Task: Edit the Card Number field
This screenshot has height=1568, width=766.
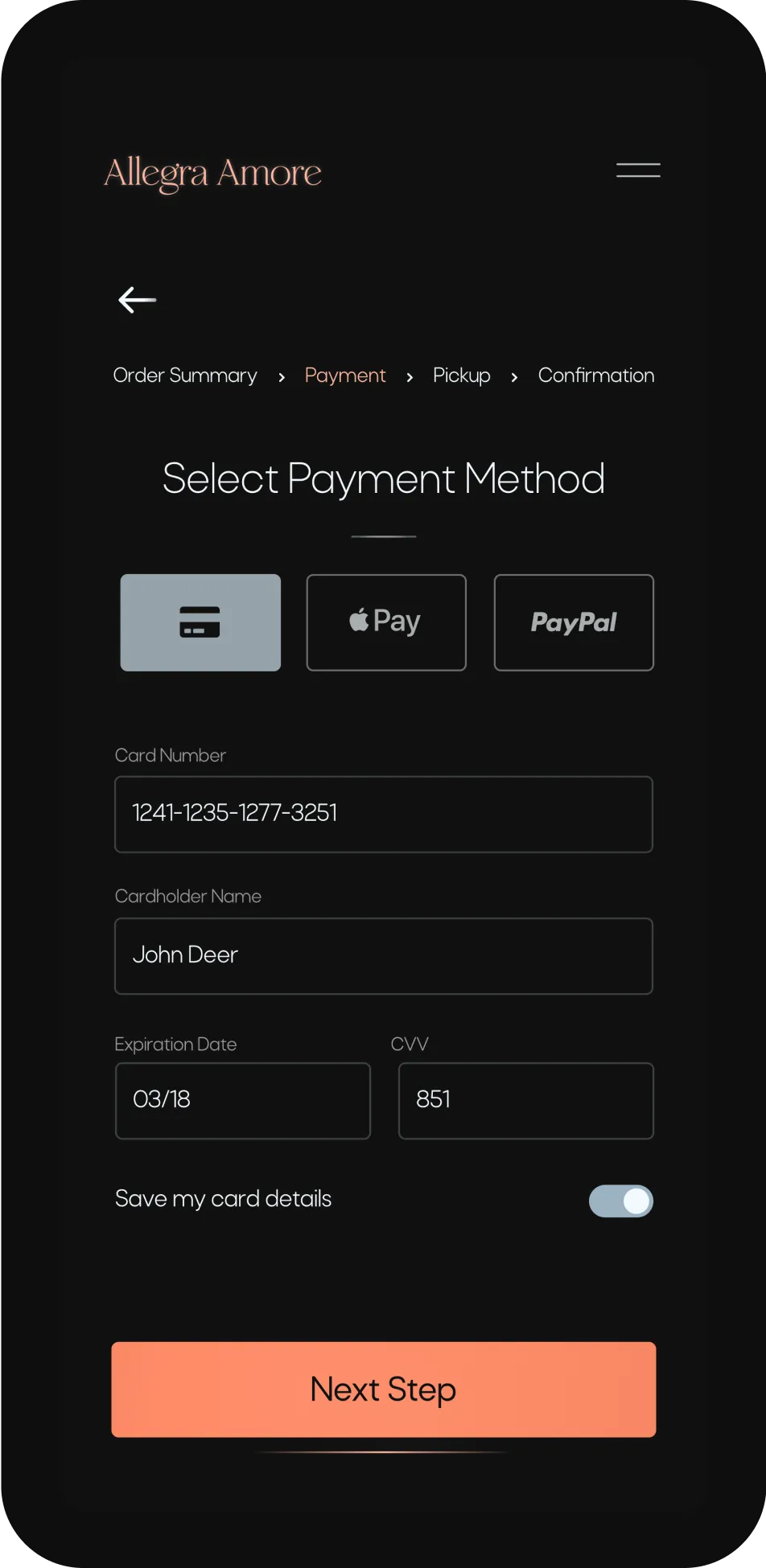Action: pos(384,814)
